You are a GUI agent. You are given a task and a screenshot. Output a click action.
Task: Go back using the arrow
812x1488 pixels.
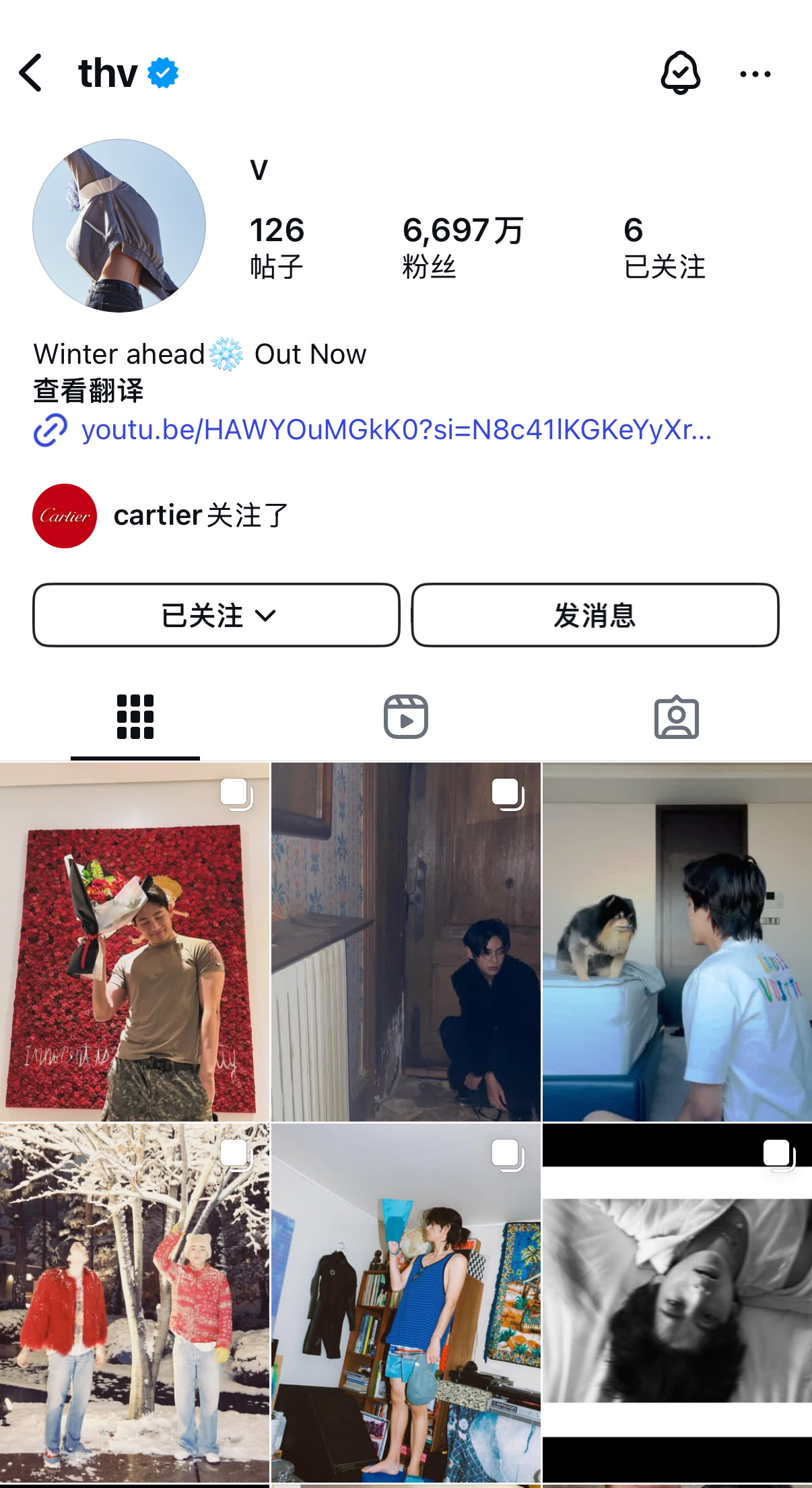[31, 73]
